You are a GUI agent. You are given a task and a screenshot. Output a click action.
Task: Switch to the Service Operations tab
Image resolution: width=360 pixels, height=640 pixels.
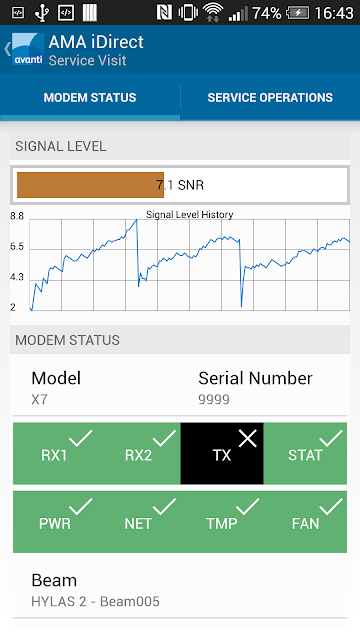pos(270,98)
